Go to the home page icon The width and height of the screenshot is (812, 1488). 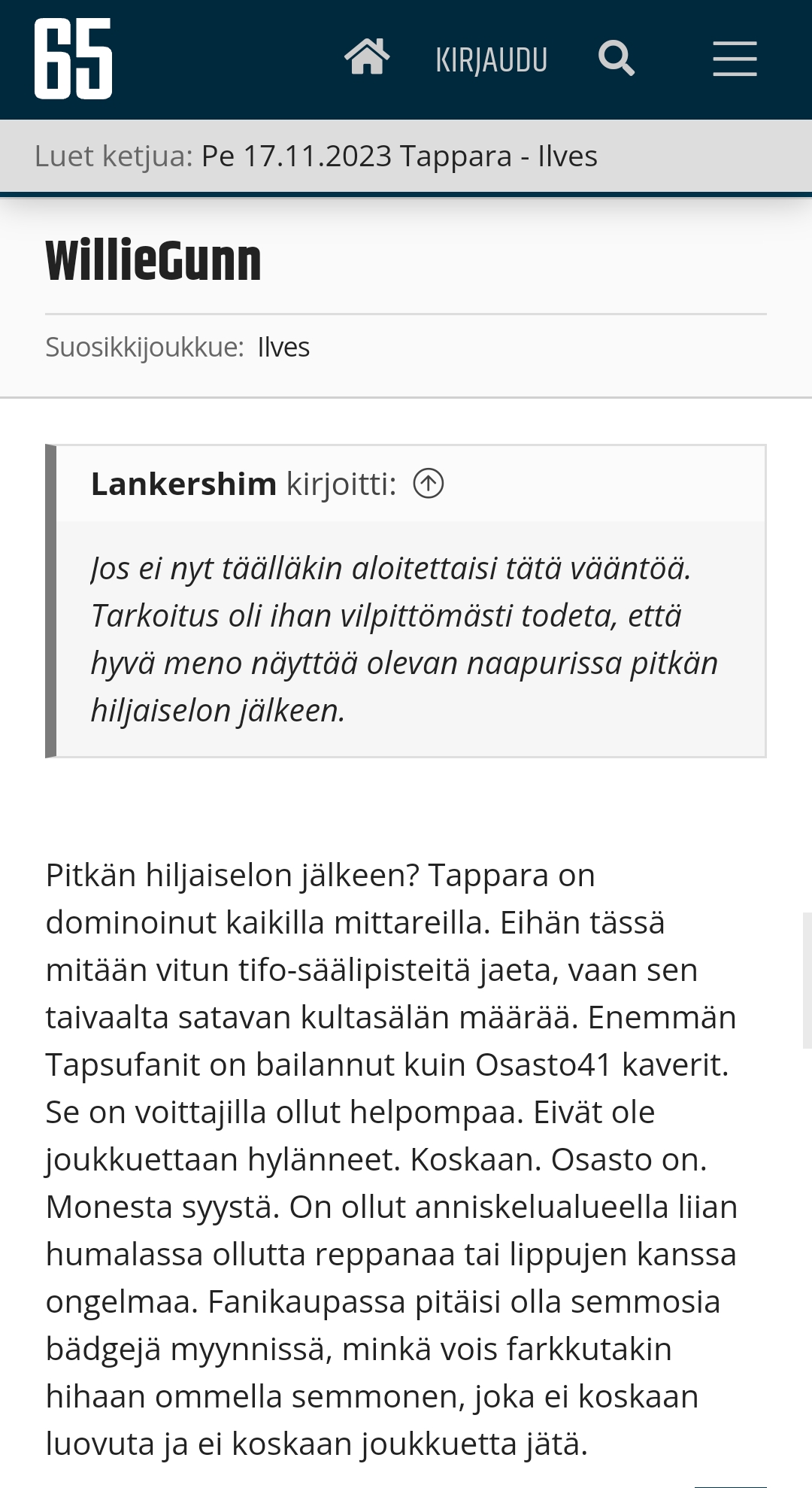point(367,58)
